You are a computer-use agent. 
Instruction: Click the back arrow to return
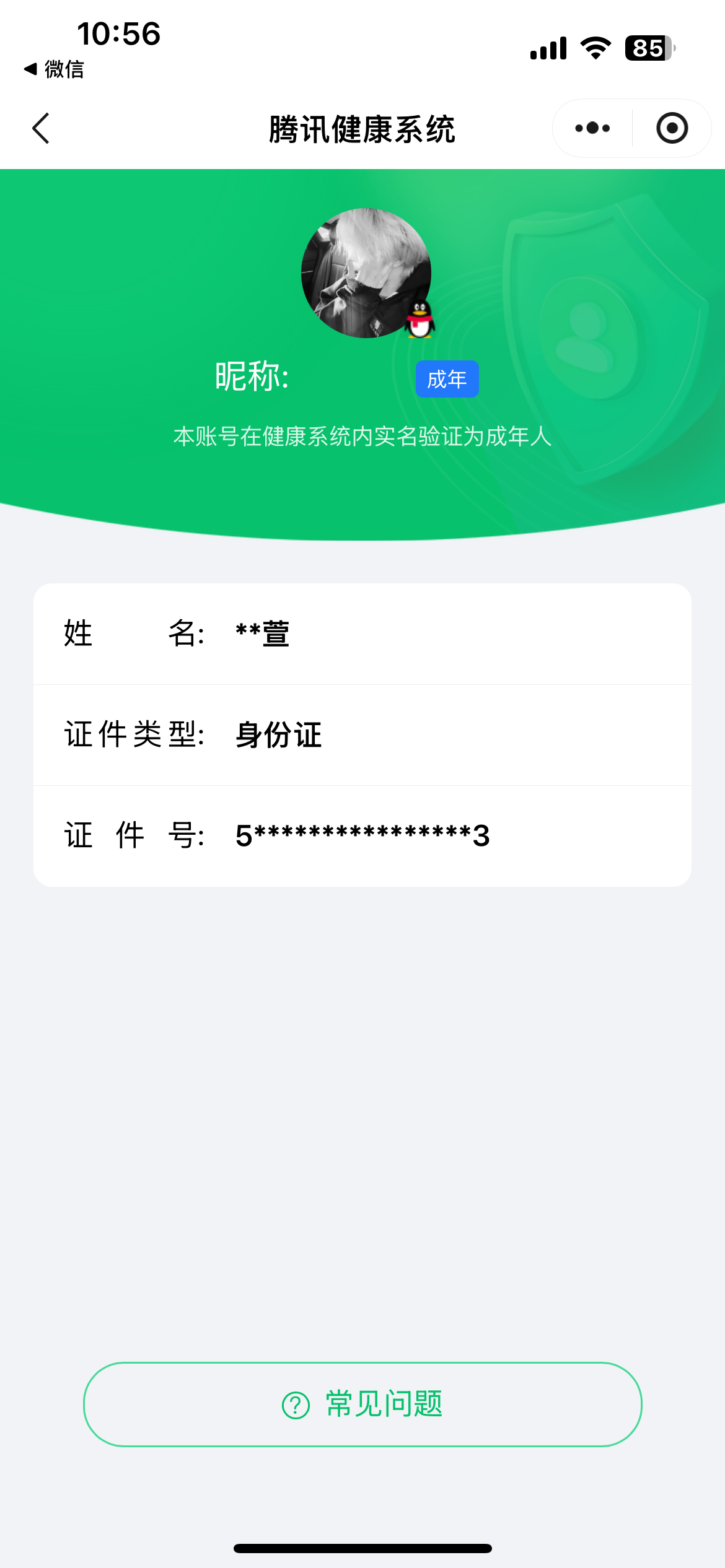41,128
